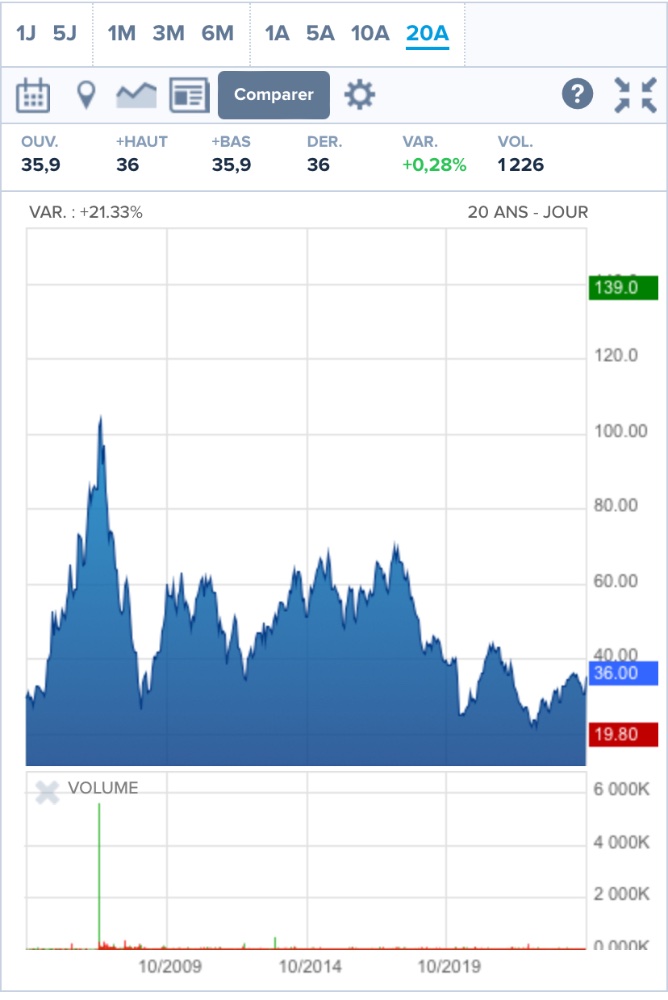Open the calendar date picker
The height and width of the screenshot is (1000, 668).
[33, 95]
